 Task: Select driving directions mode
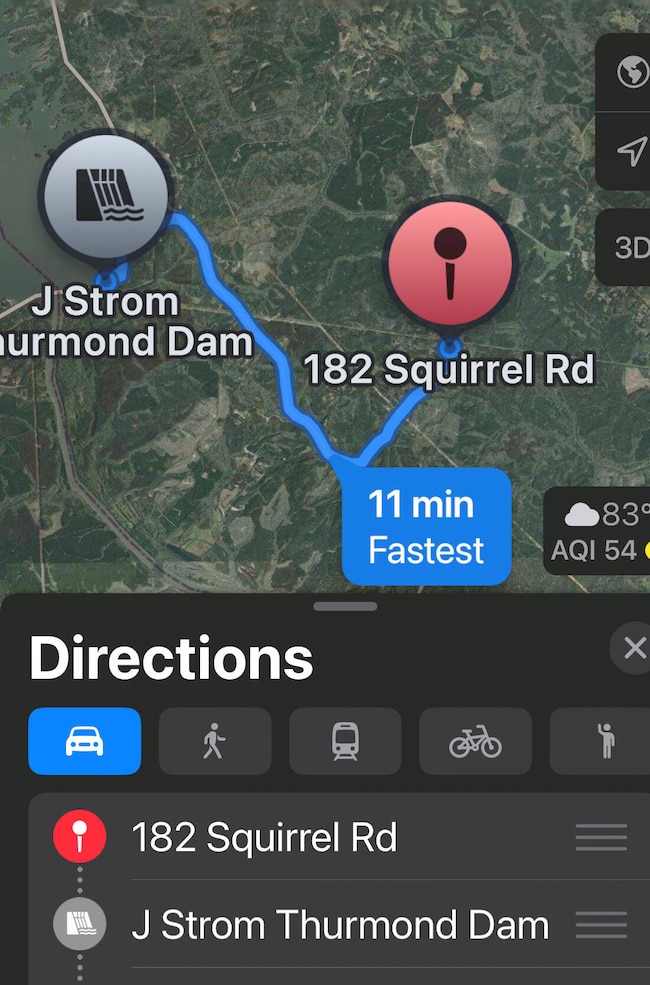[85, 741]
